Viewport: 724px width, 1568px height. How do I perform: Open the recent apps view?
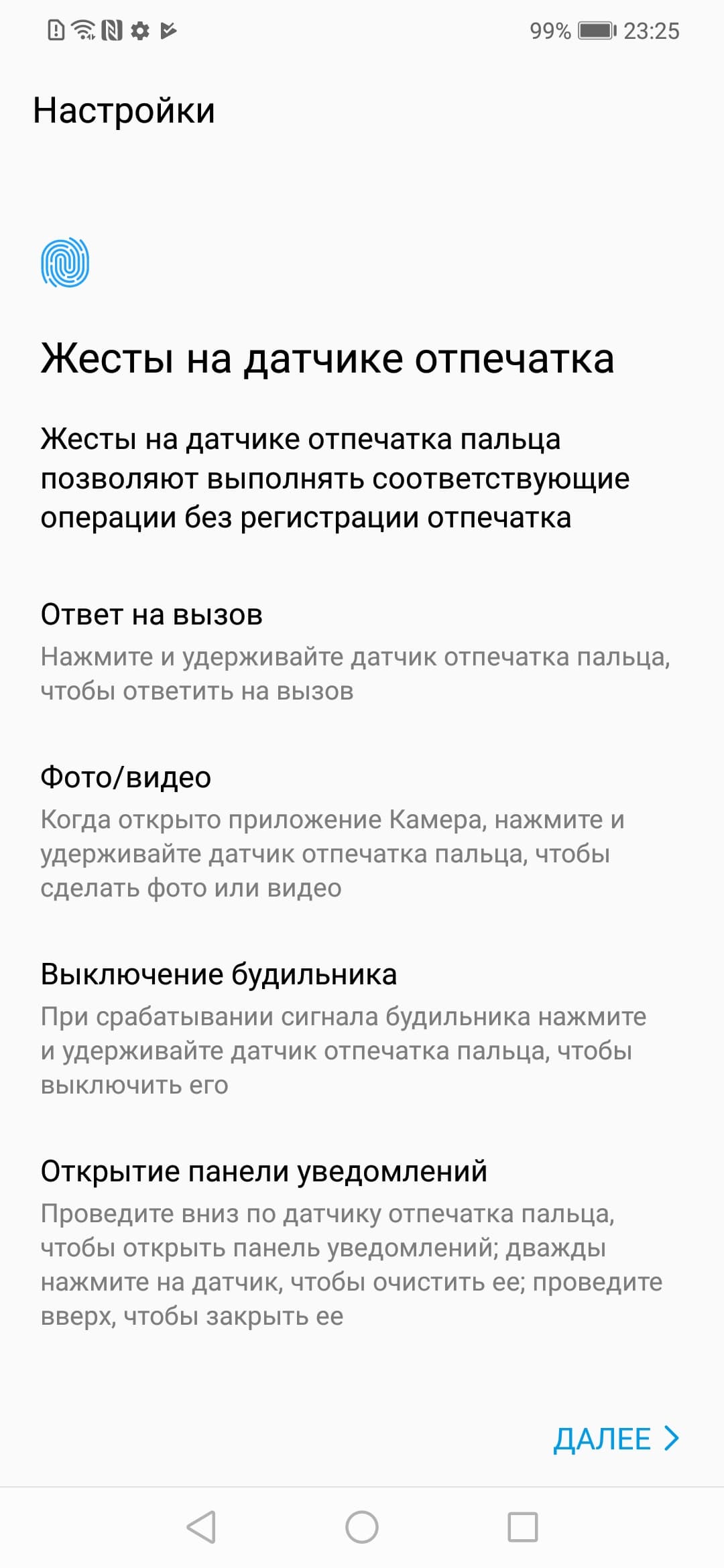pos(522,1527)
